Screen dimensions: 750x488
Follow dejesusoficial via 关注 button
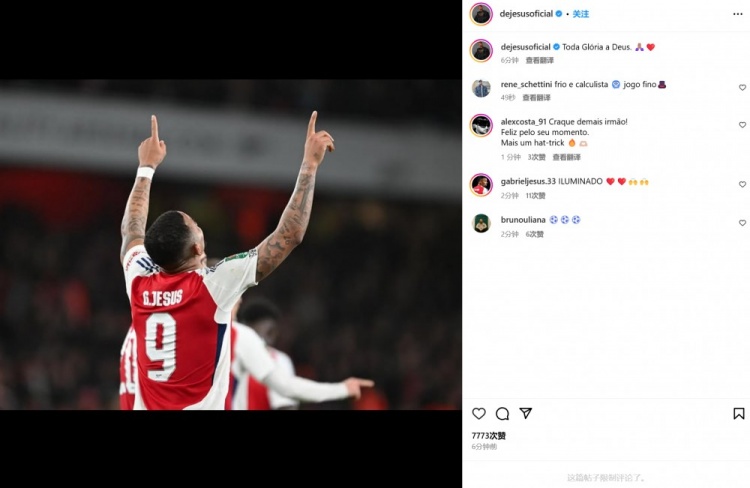coord(581,14)
